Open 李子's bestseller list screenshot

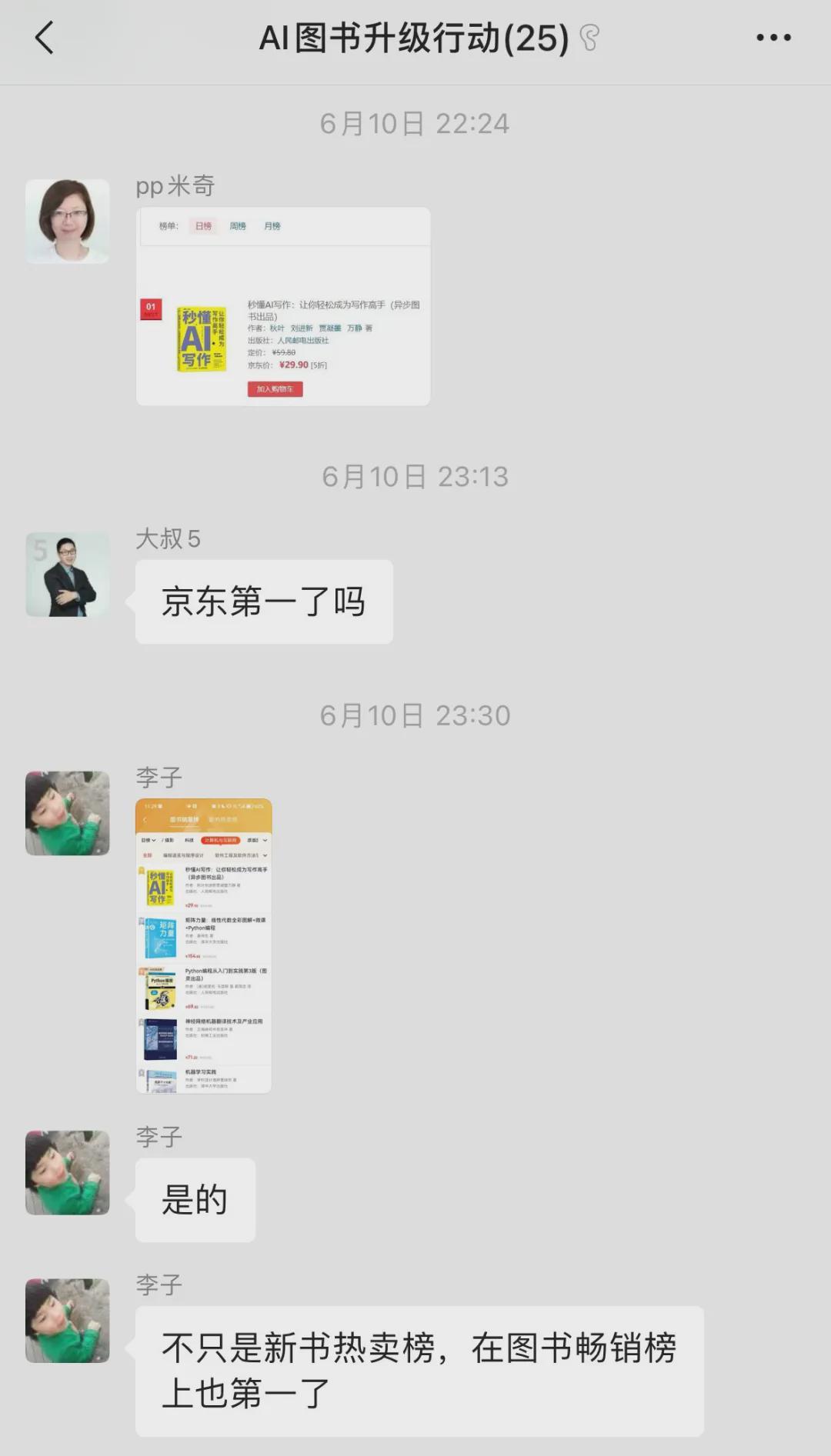pos(204,945)
